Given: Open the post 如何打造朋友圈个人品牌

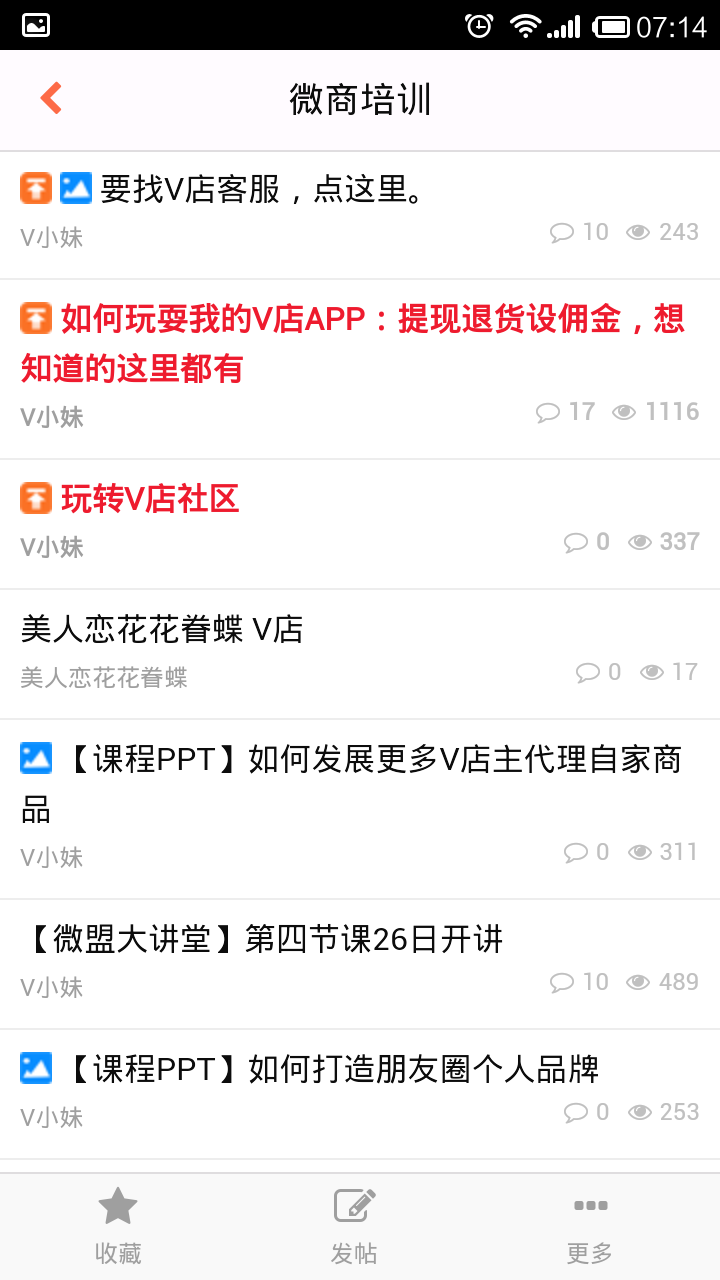Looking at the screenshot, I should pyautogui.click(x=332, y=1070).
